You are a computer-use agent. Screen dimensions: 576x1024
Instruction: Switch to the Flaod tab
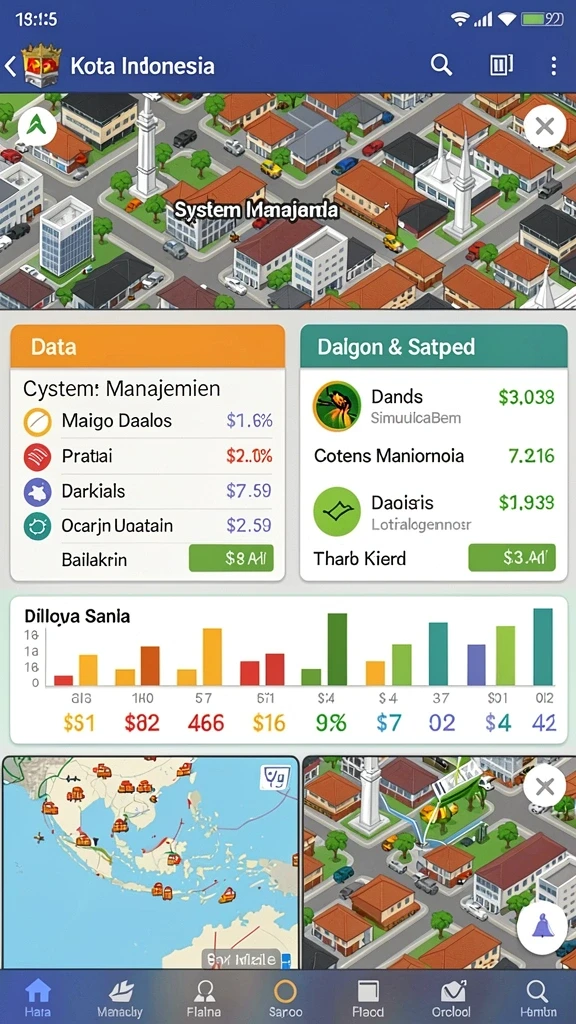368,999
